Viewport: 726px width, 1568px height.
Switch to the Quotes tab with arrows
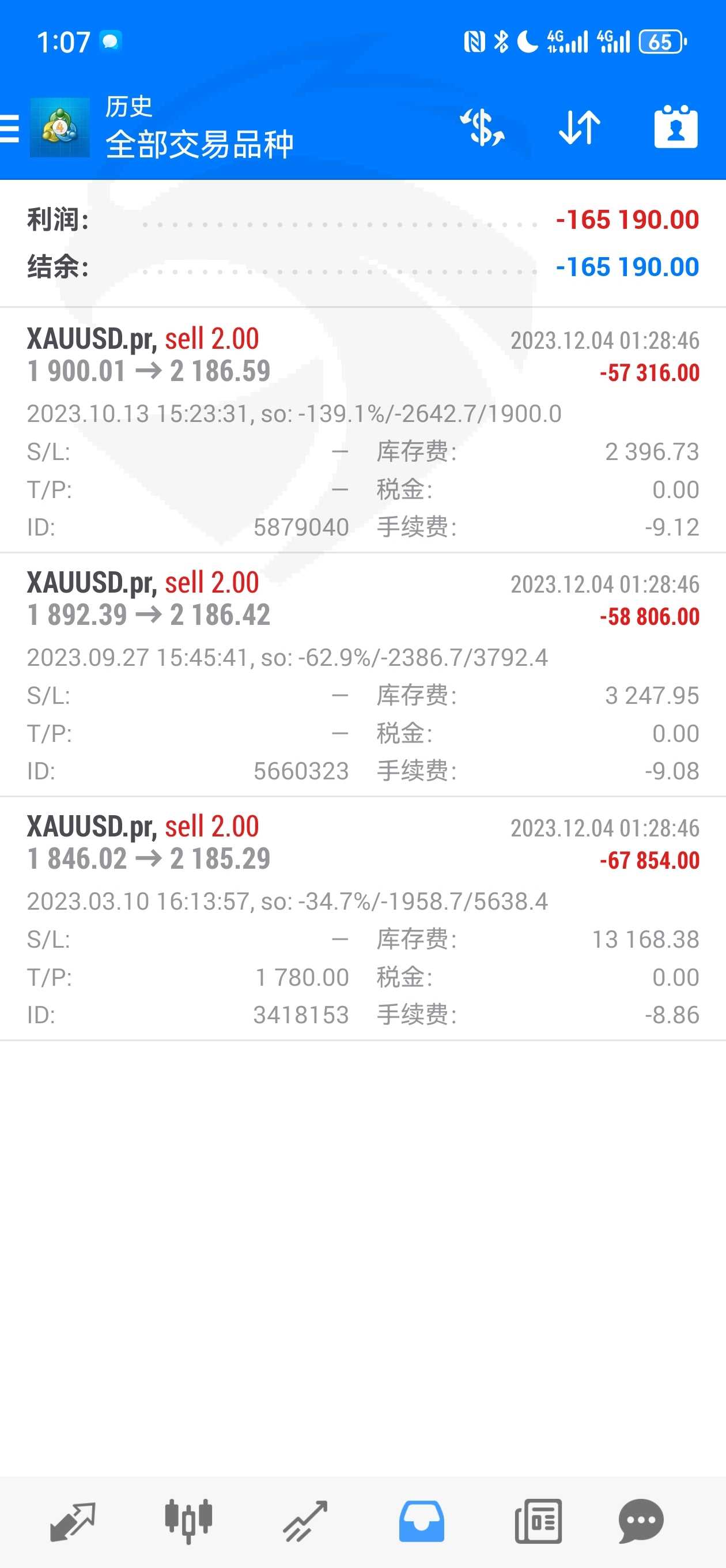click(x=73, y=1522)
